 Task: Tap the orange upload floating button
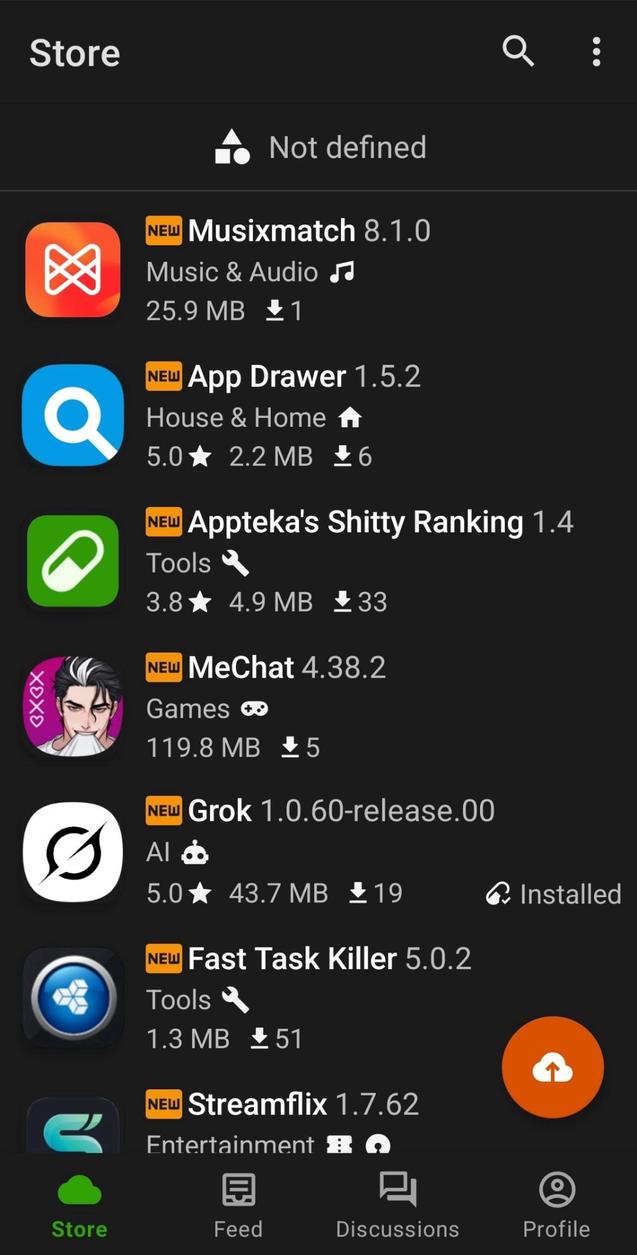[x=552, y=1068]
